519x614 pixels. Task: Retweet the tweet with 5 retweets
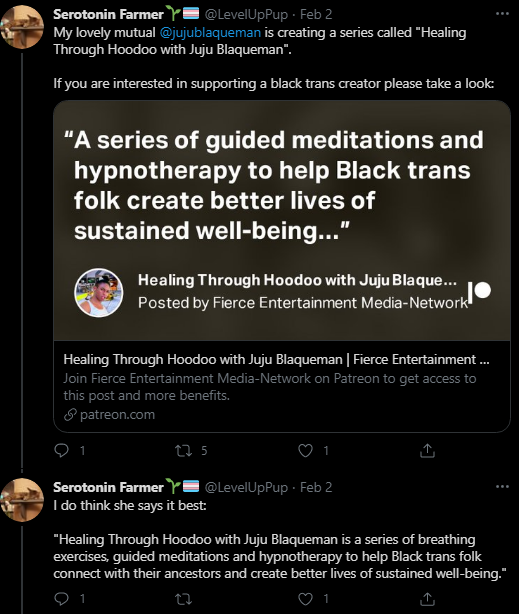click(x=183, y=451)
